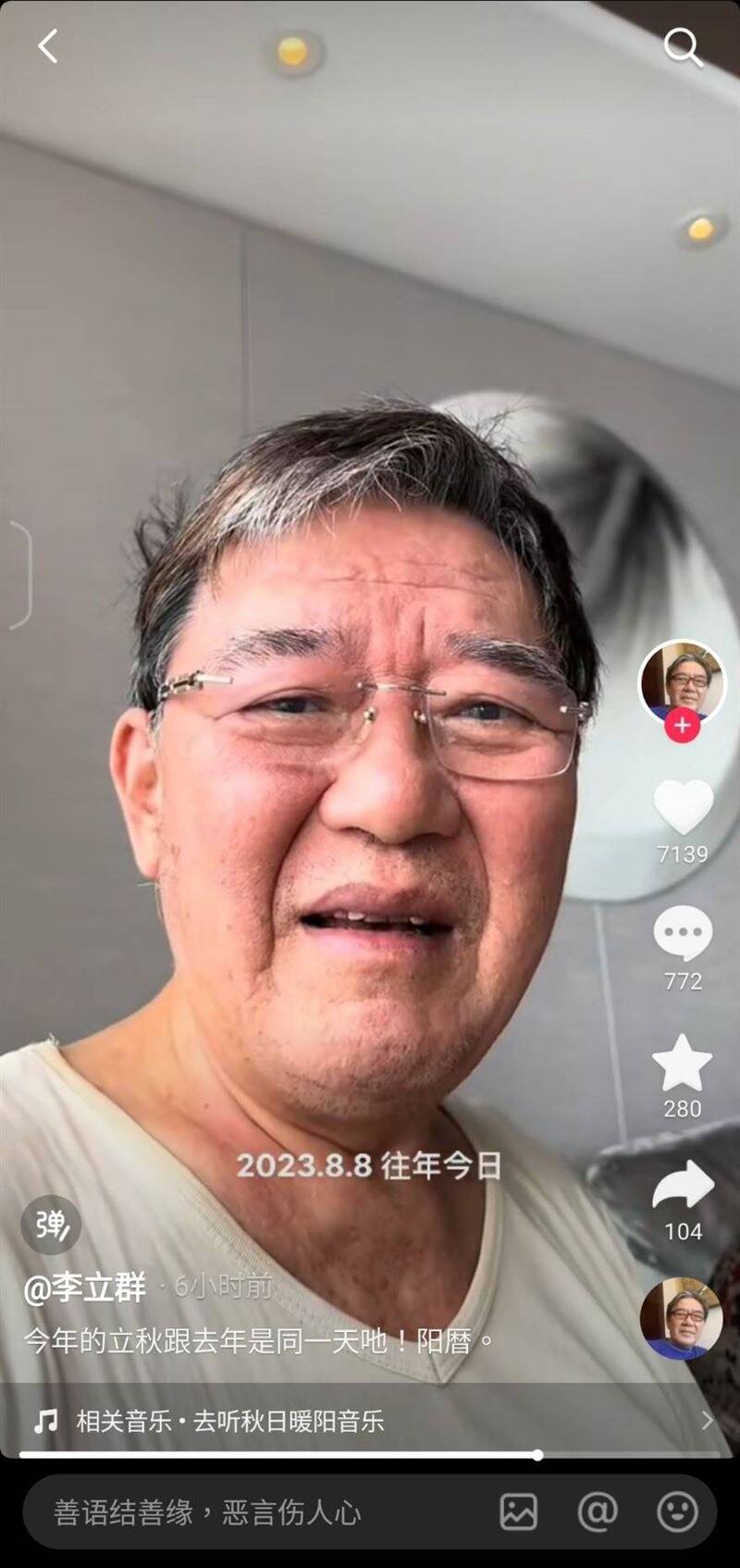Follow 李立群 via the red plus badge

click(x=683, y=726)
